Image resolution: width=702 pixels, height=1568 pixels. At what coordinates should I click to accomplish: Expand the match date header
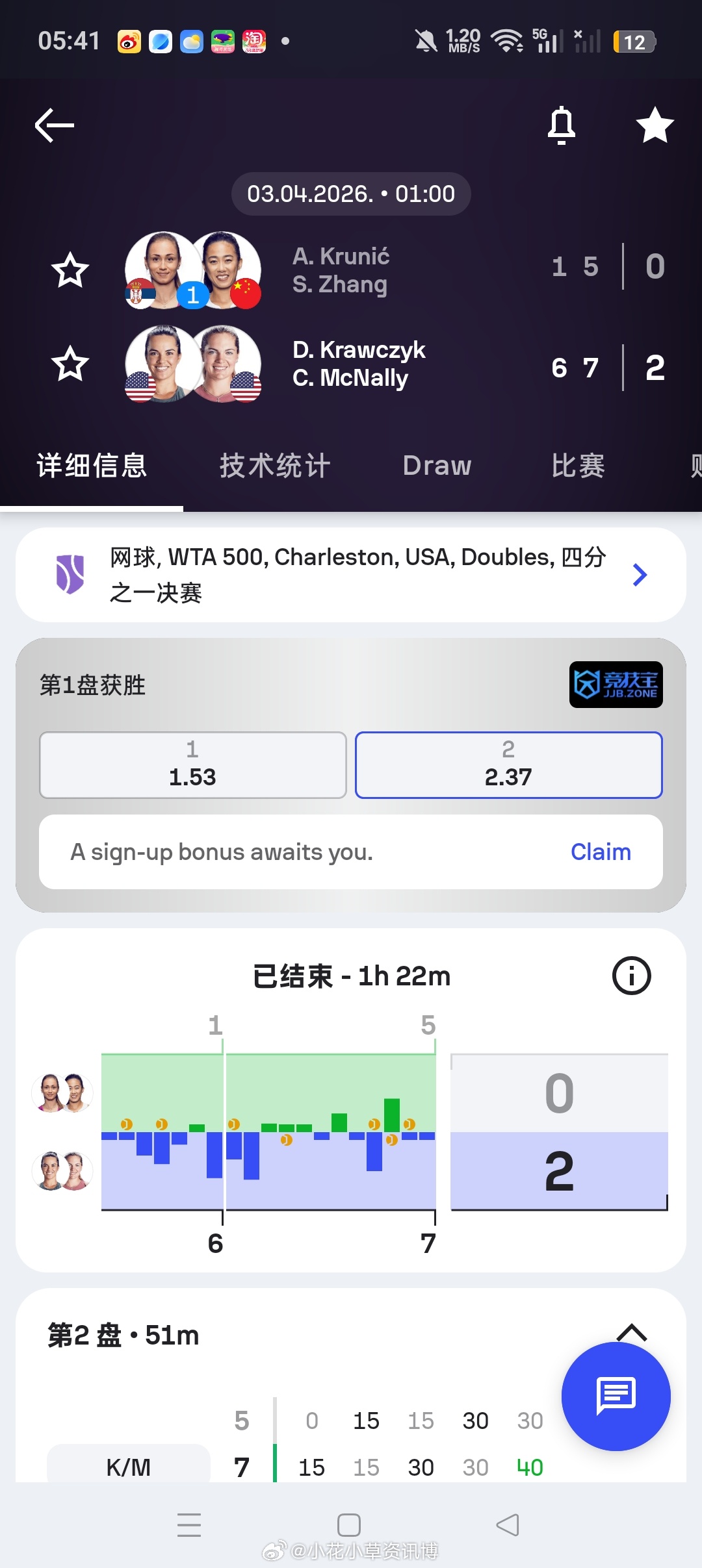point(350,192)
